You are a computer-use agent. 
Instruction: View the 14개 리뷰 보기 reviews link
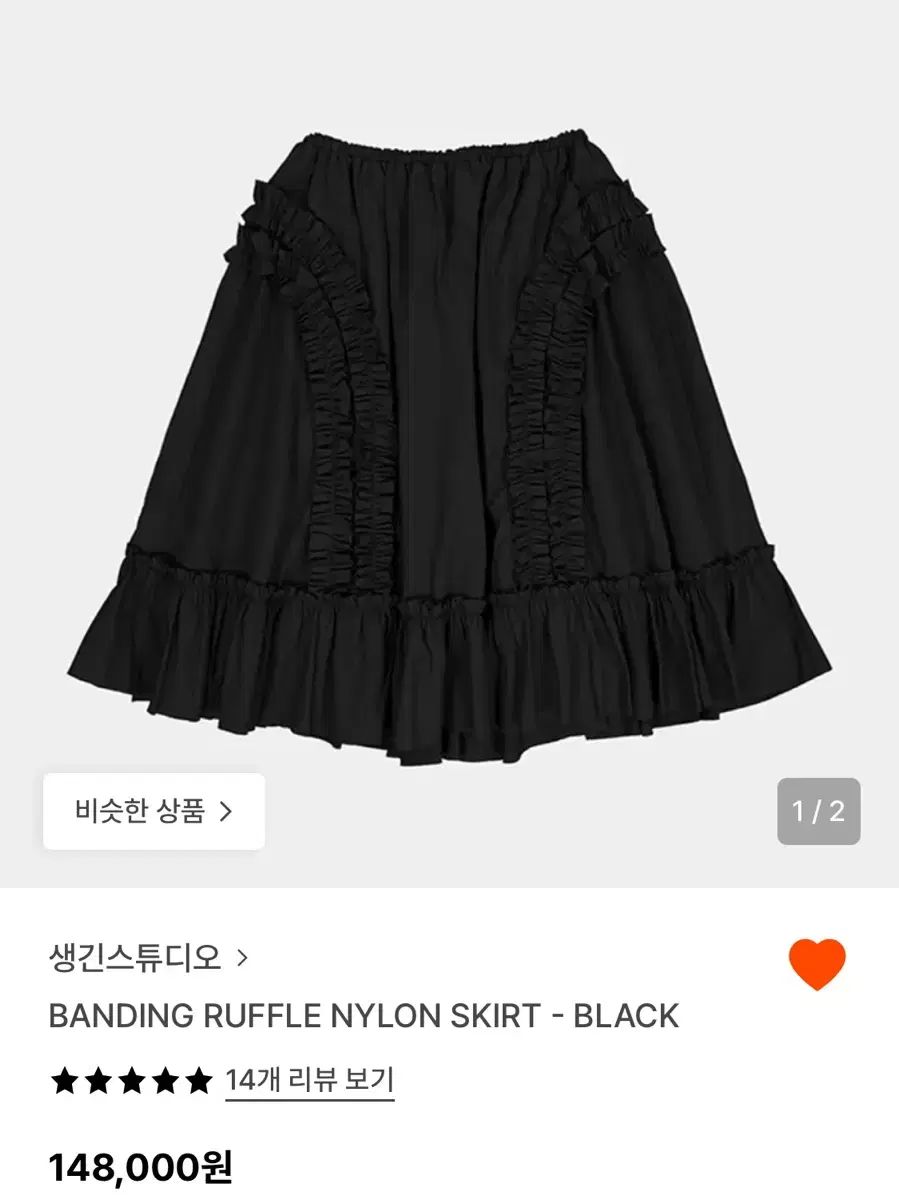pos(310,1080)
